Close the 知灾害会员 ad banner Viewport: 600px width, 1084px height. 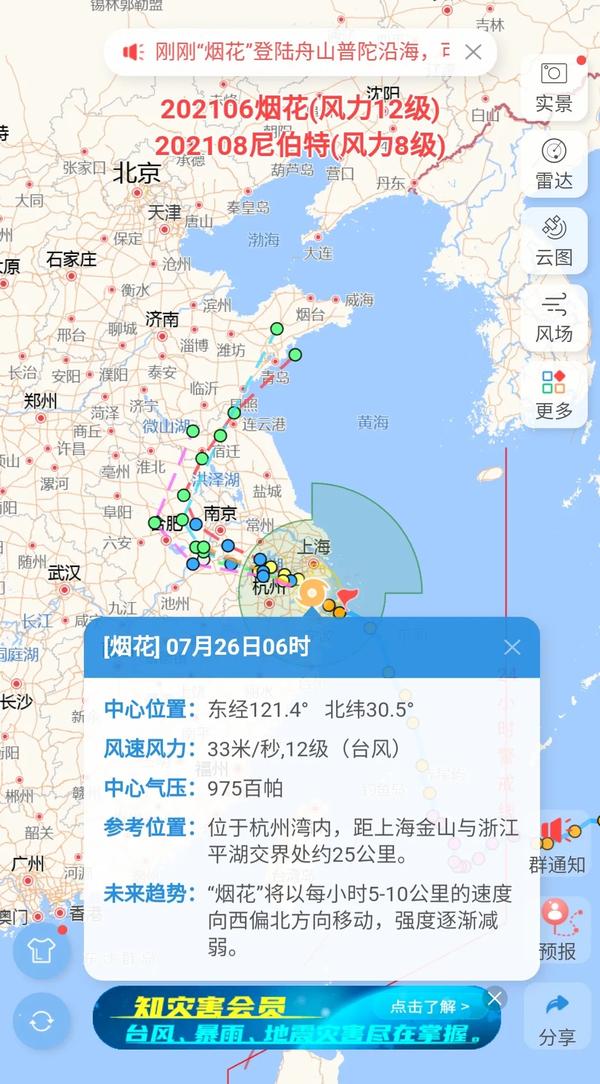tap(495, 998)
